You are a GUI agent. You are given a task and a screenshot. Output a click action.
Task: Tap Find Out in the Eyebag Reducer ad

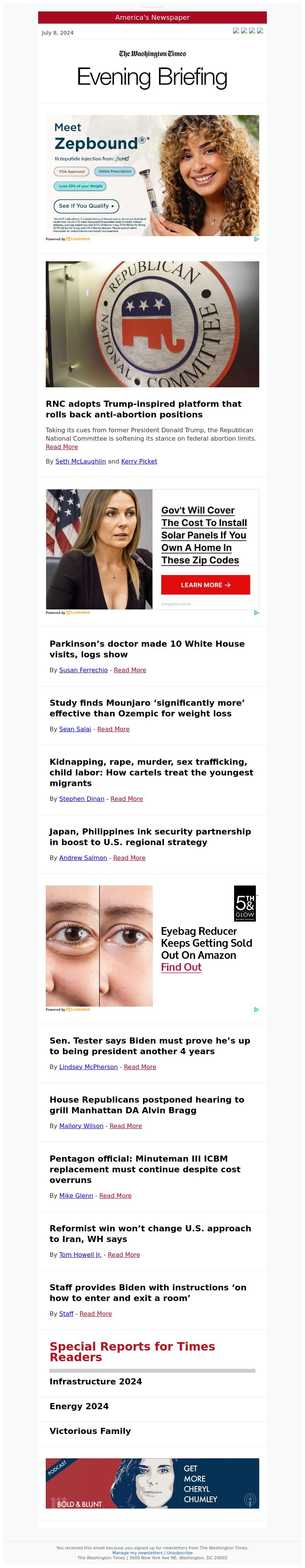click(x=181, y=967)
